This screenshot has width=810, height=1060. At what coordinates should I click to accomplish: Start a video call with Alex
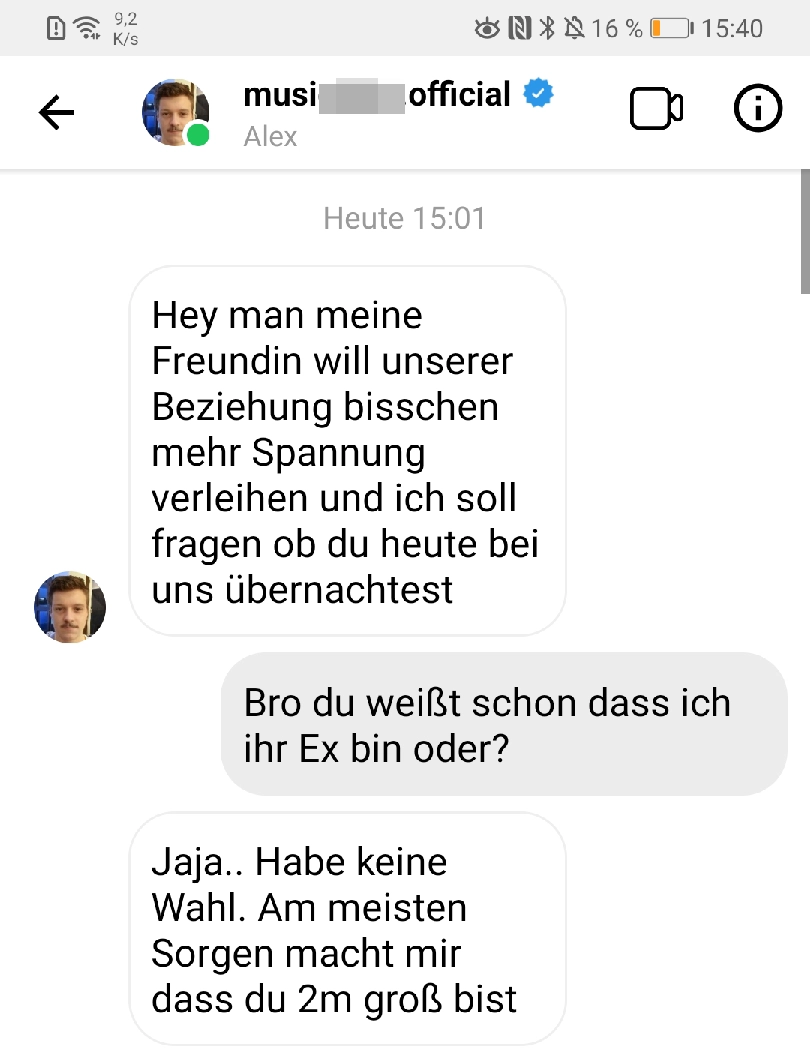pyautogui.click(x=655, y=110)
